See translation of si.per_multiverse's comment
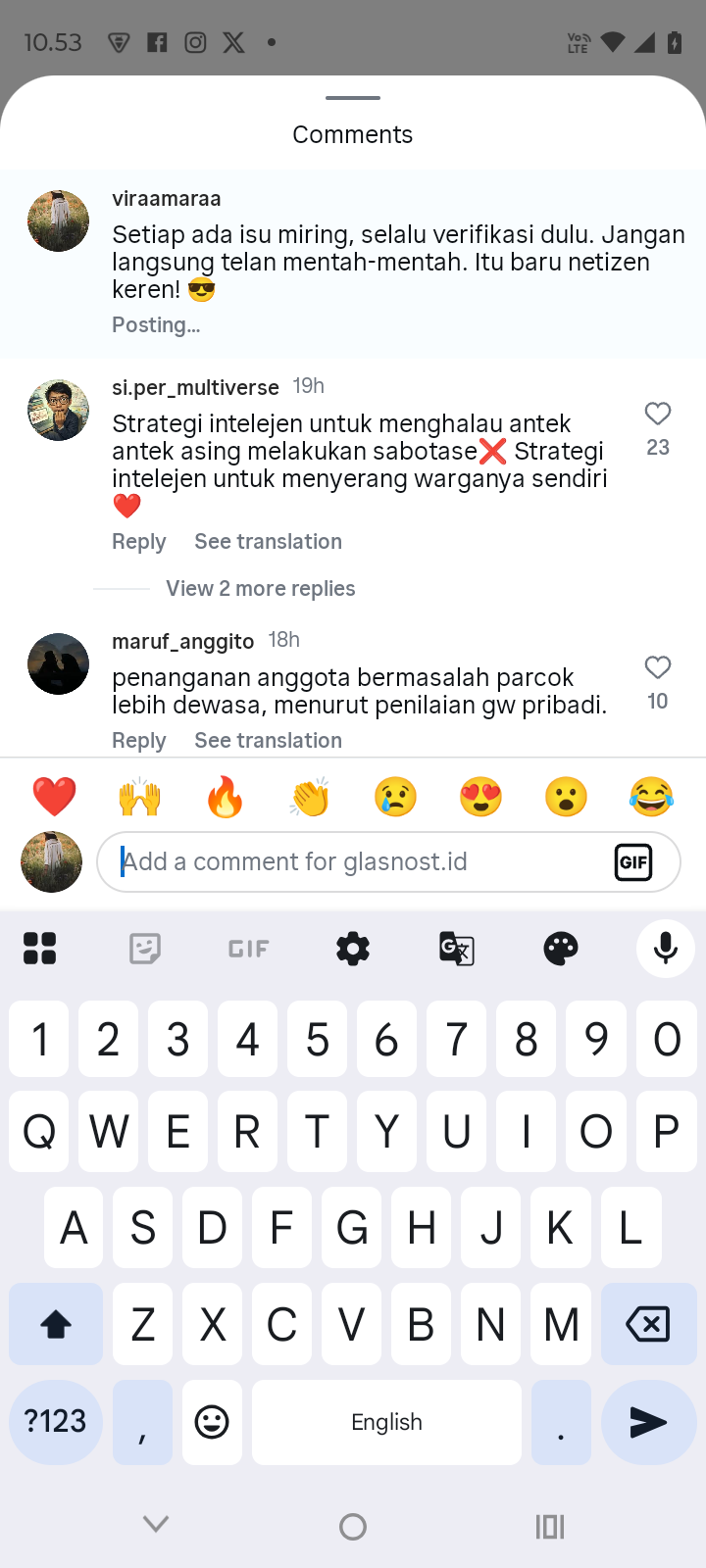 tap(268, 542)
